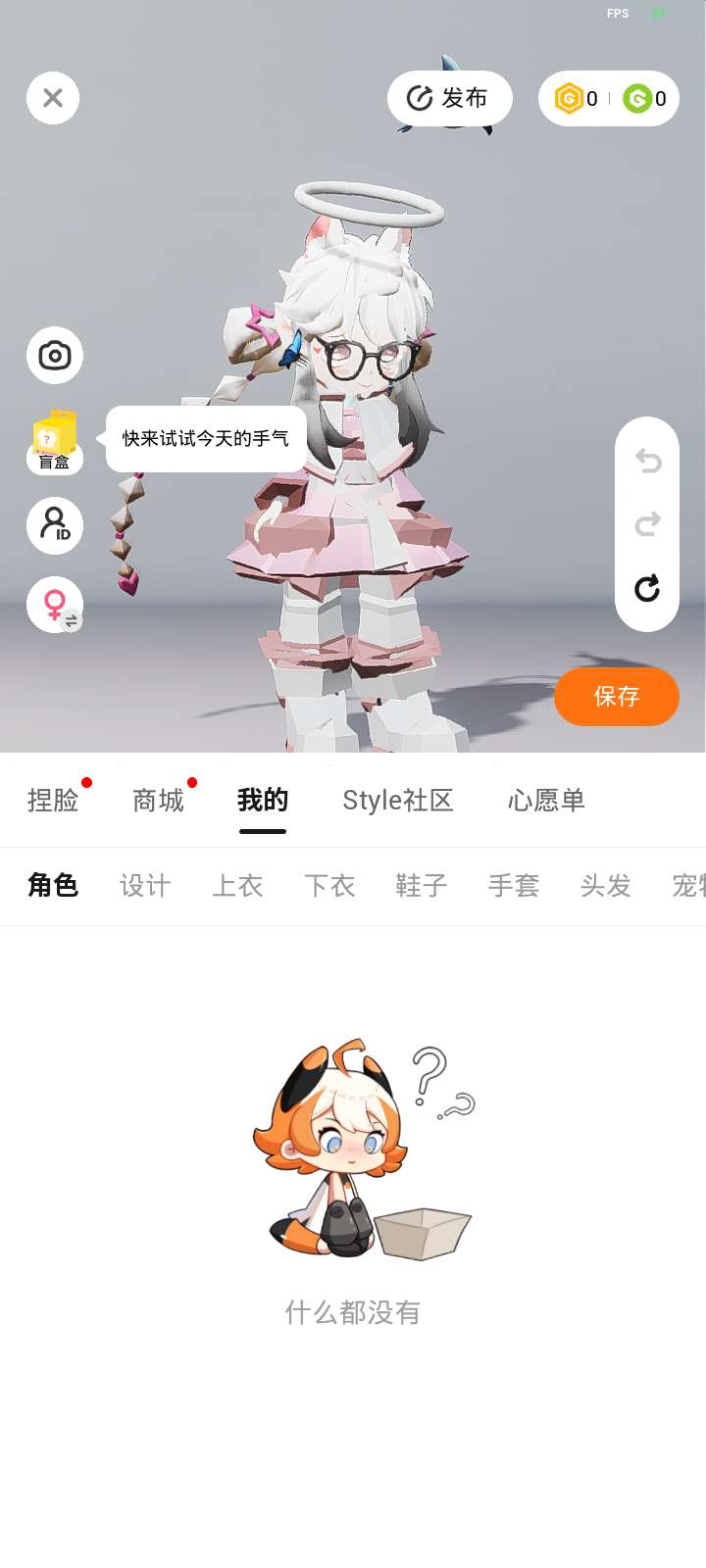
Task: Open the coin balance pill
Action: (608, 98)
